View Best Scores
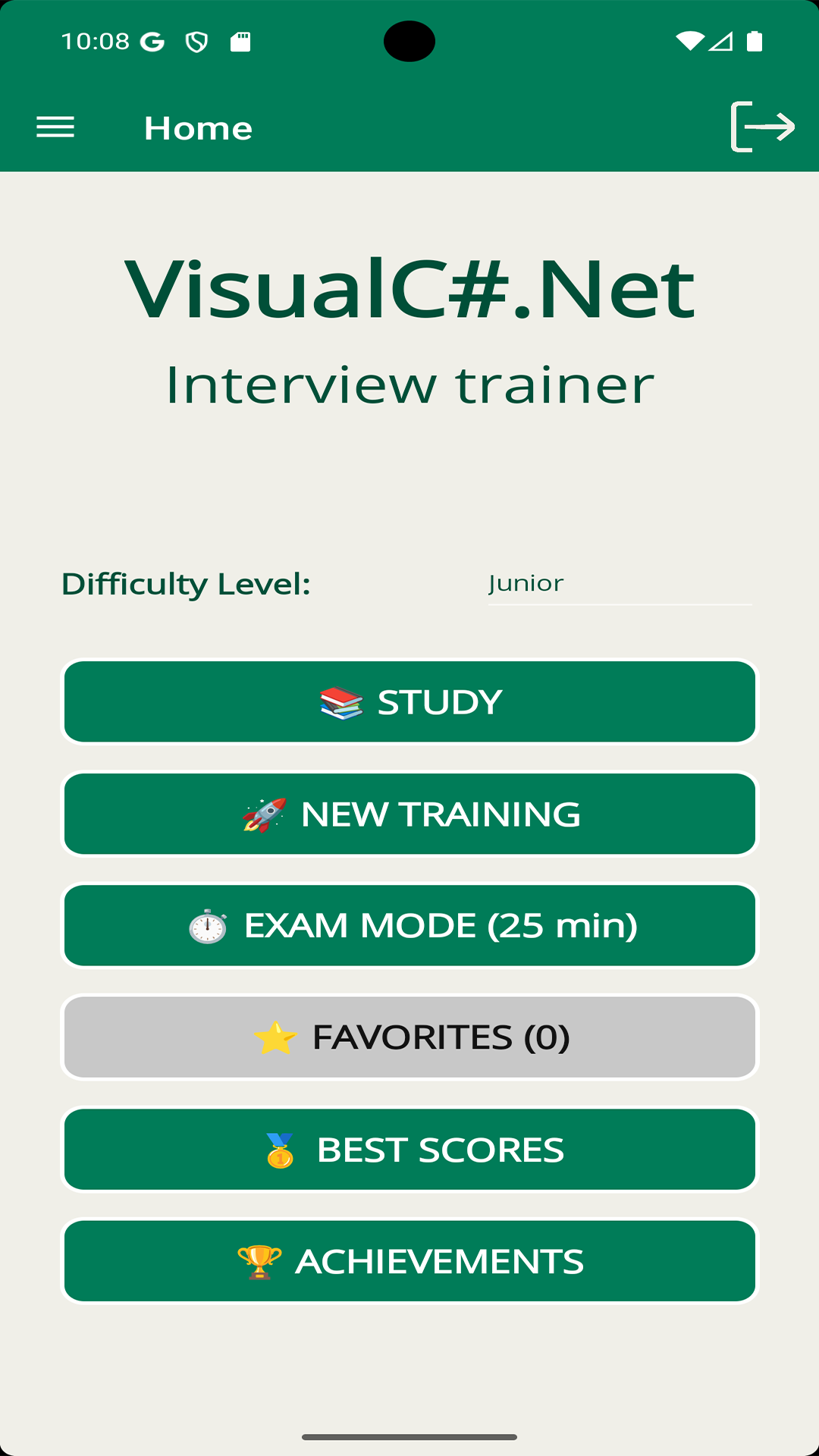The image size is (819, 1456). coord(409,1150)
